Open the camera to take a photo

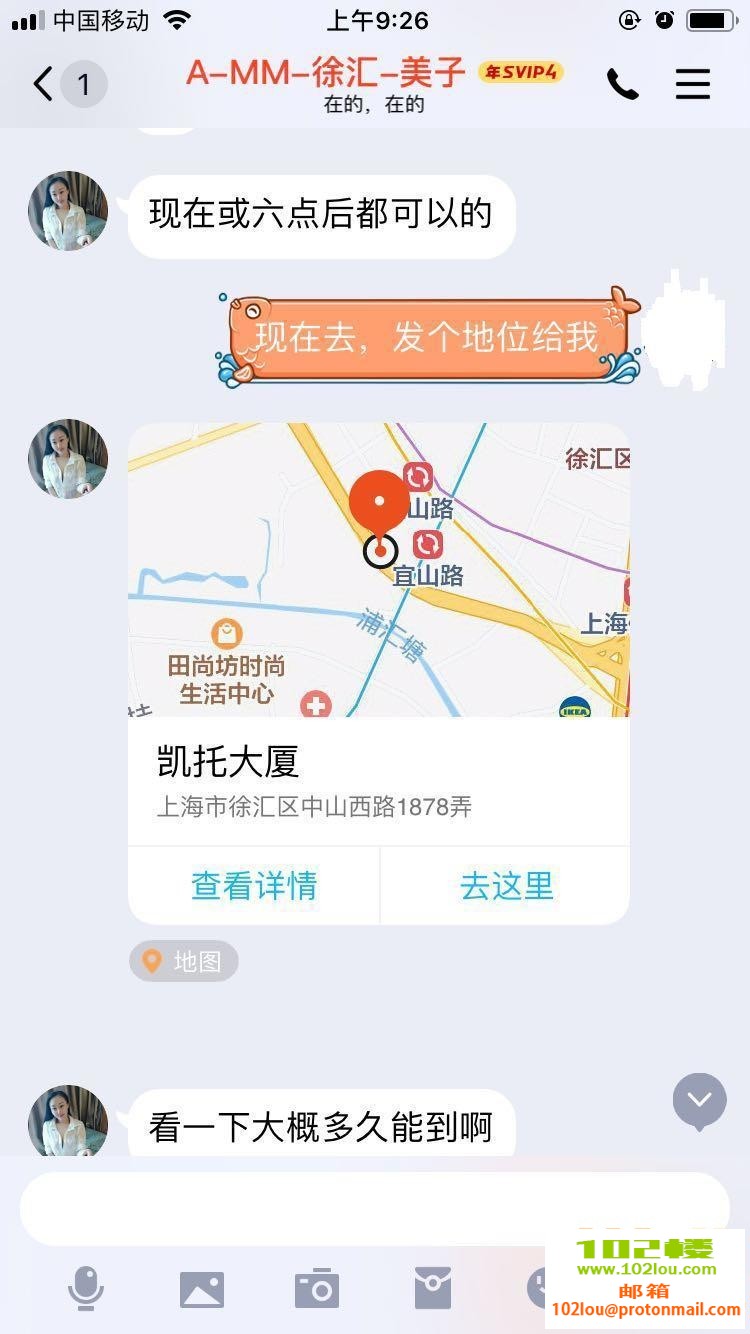coord(317,1288)
